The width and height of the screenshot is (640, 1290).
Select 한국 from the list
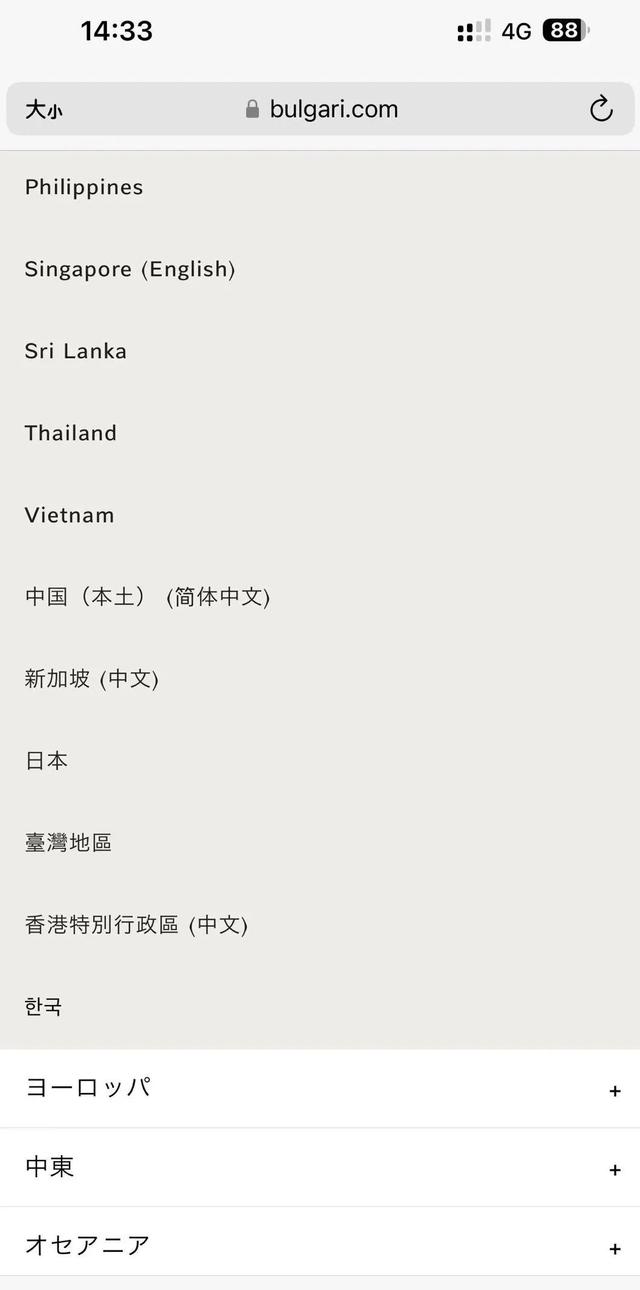[x=44, y=1007]
